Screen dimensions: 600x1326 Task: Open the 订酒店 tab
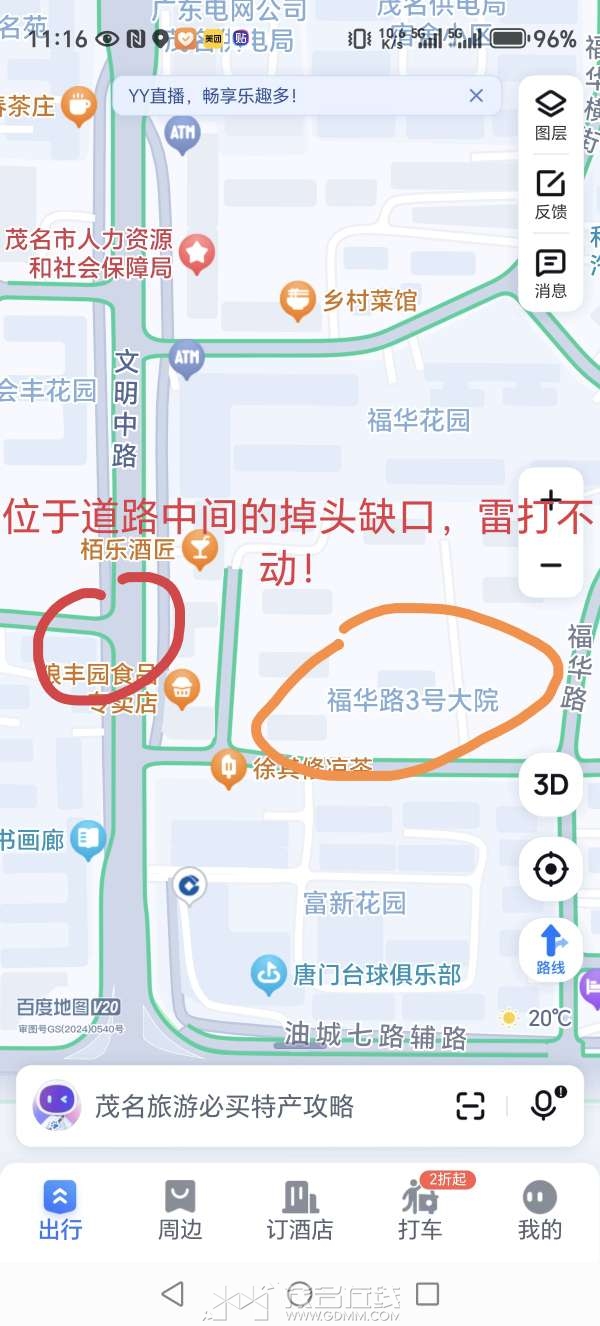click(300, 1210)
